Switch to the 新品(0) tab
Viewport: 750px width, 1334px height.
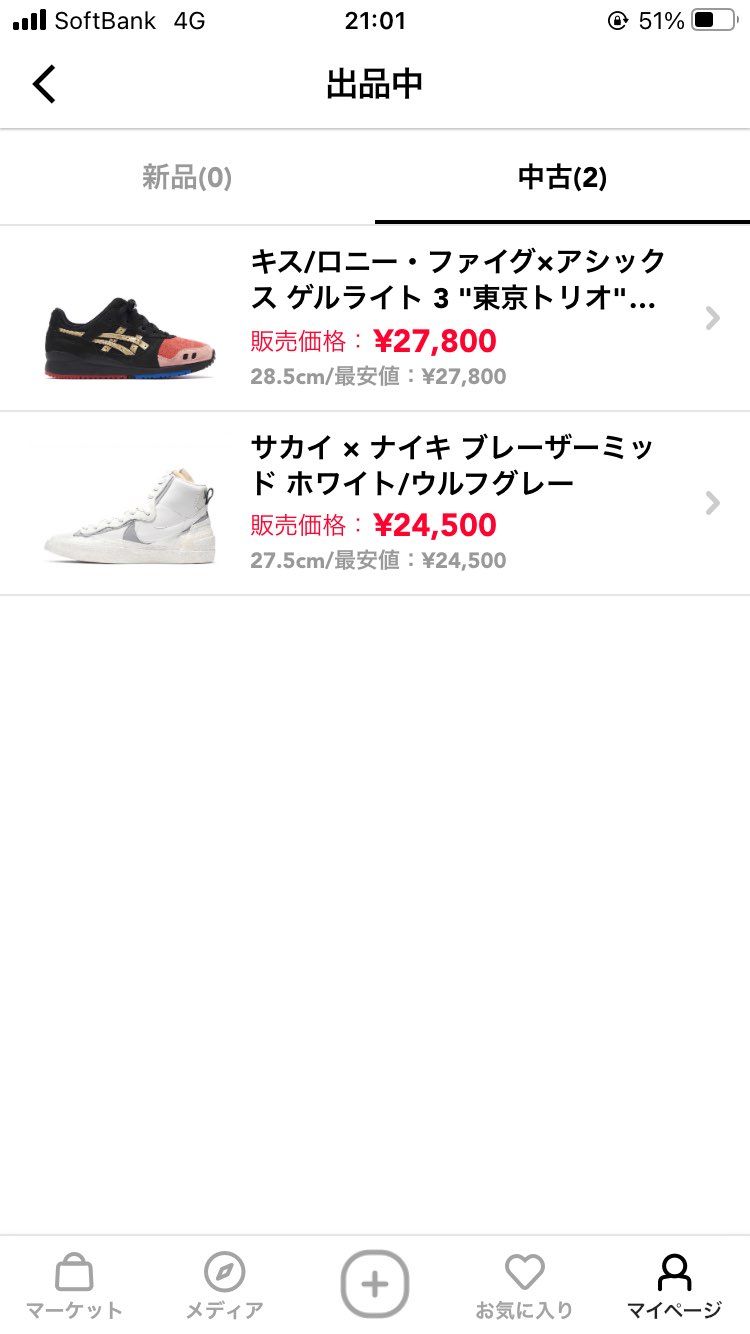[x=187, y=178]
